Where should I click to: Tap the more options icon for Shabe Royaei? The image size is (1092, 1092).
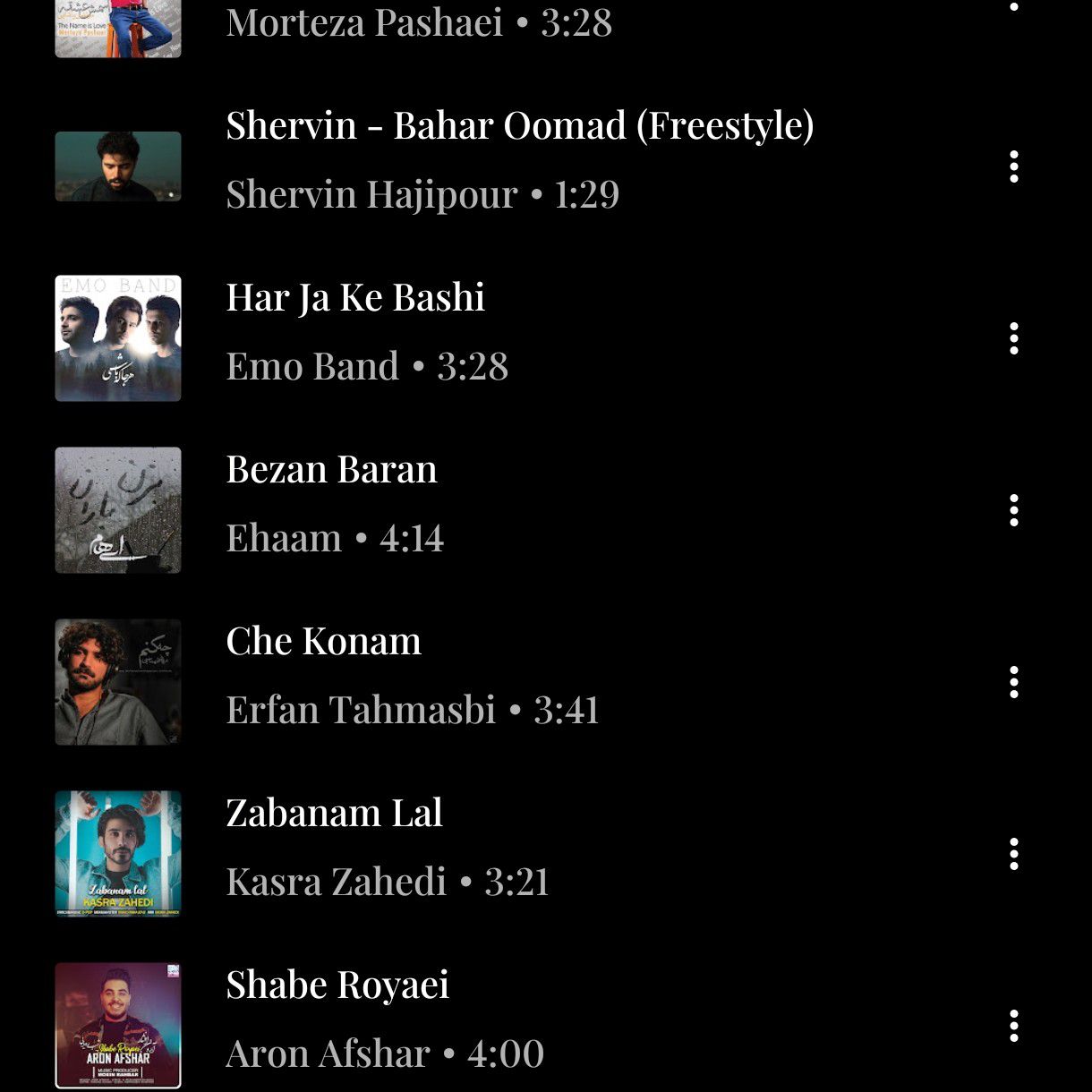pyautogui.click(x=1013, y=1026)
